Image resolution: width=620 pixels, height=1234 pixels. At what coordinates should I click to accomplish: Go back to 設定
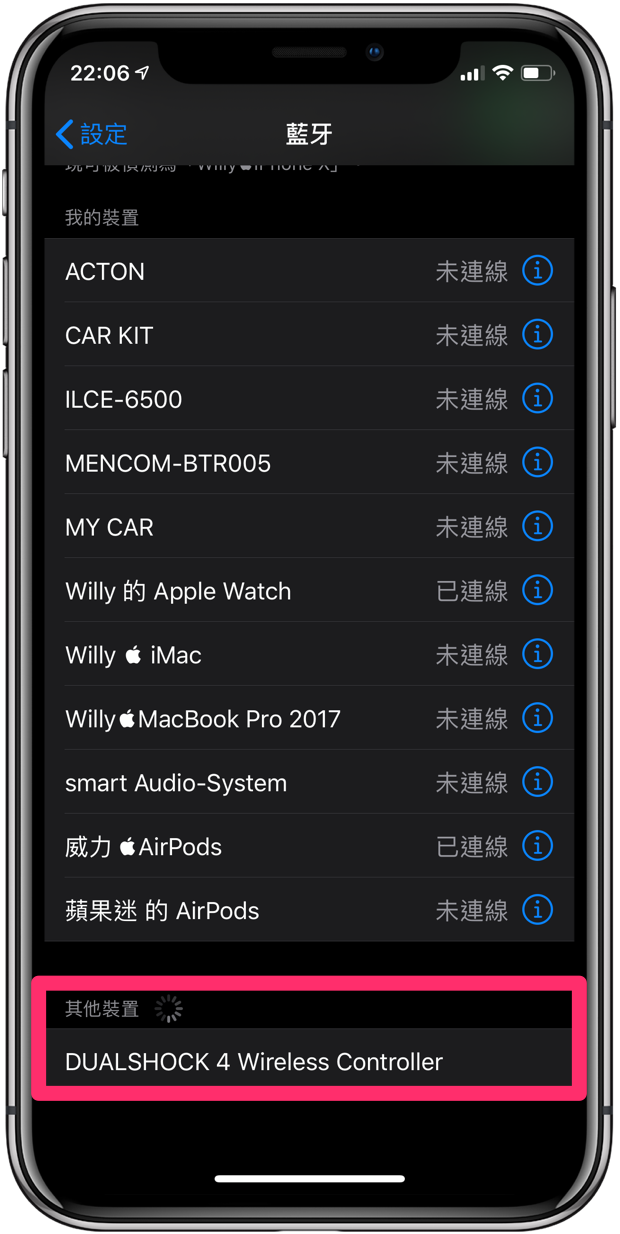91,134
